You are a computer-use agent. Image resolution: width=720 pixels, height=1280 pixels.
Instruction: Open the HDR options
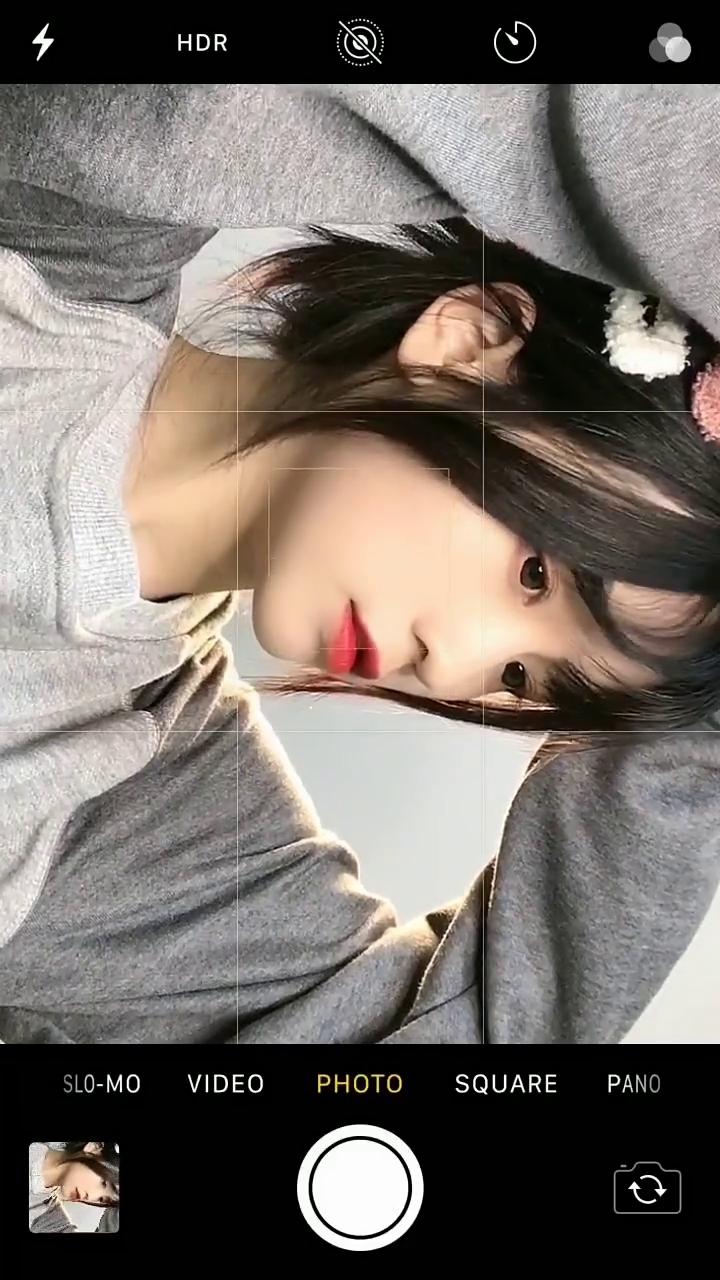(x=202, y=43)
